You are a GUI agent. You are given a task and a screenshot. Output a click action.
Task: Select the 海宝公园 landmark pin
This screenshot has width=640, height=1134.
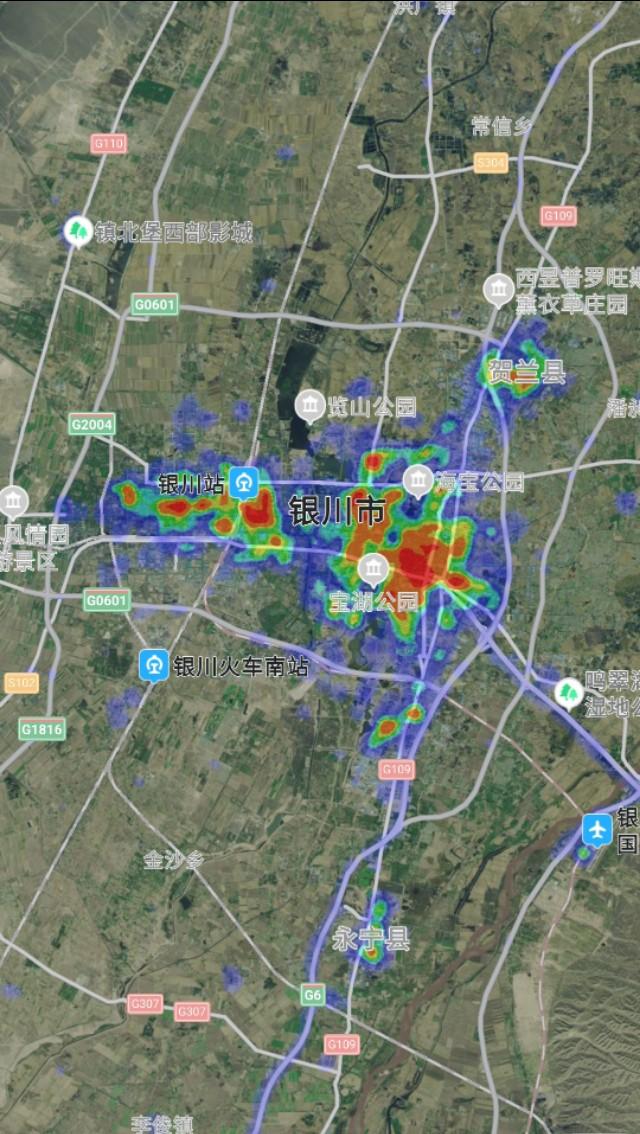point(418,481)
